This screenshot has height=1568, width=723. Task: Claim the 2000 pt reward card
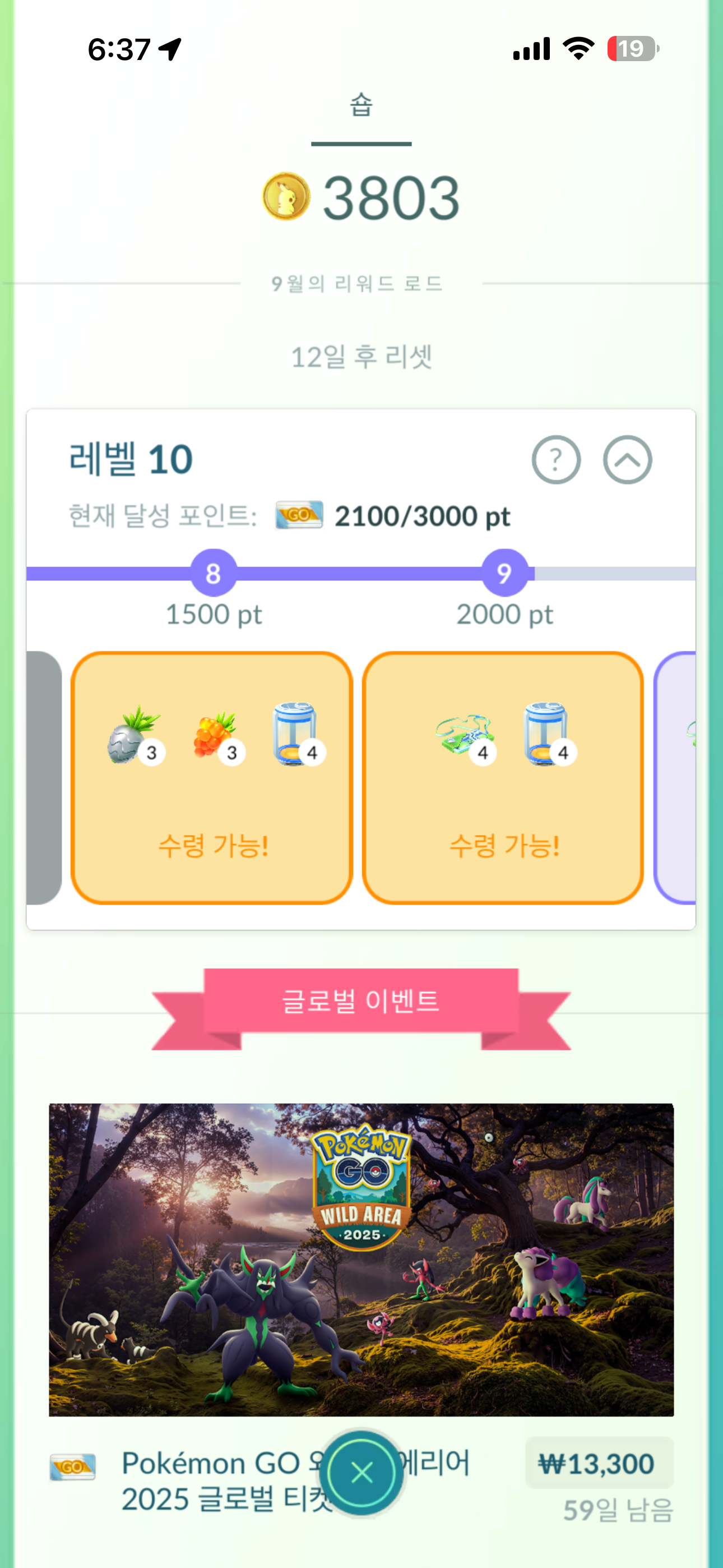click(x=503, y=778)
